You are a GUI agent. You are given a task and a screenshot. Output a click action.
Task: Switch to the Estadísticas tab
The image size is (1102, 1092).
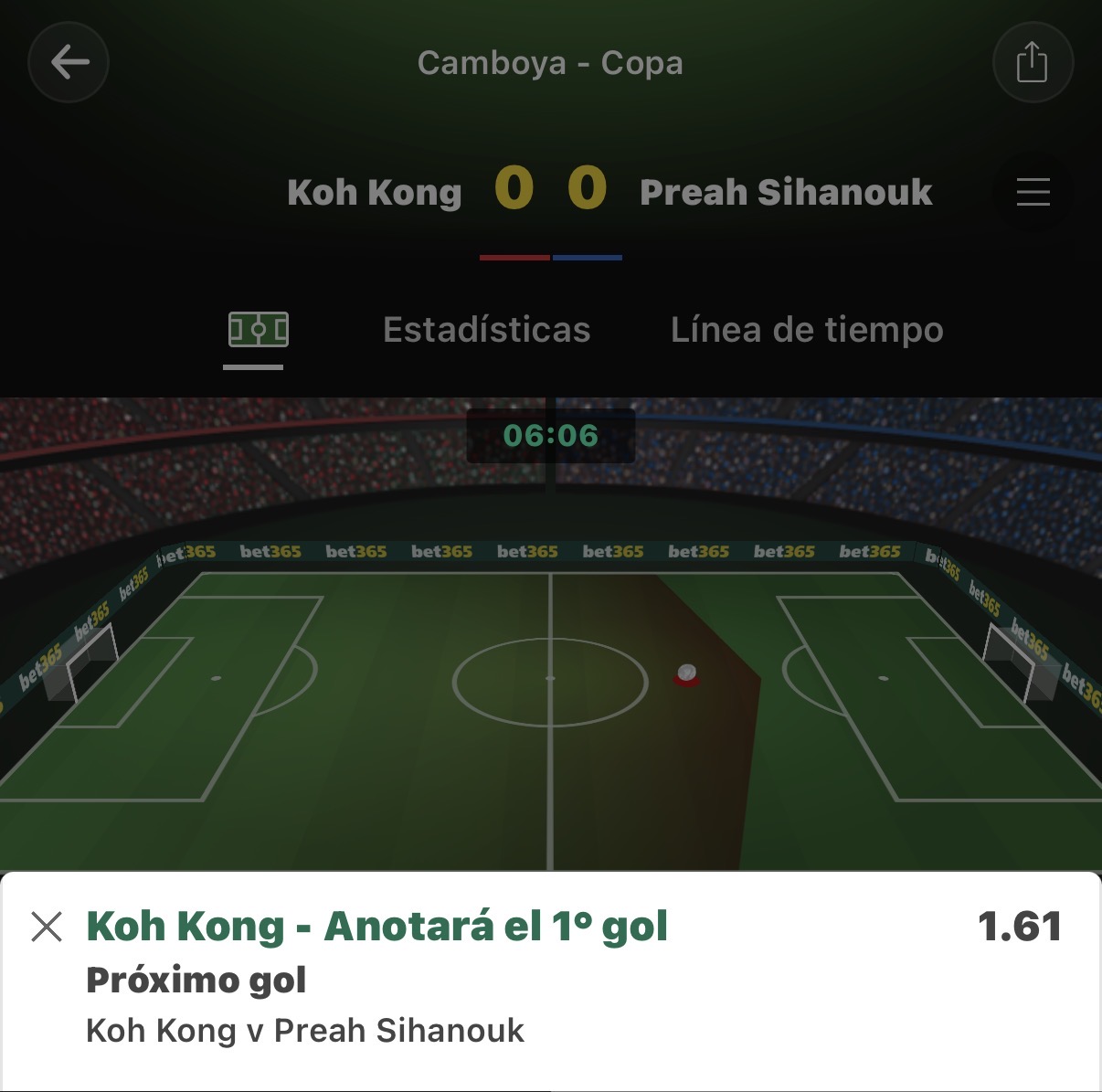pyautogui.click(x=486, y=330)
